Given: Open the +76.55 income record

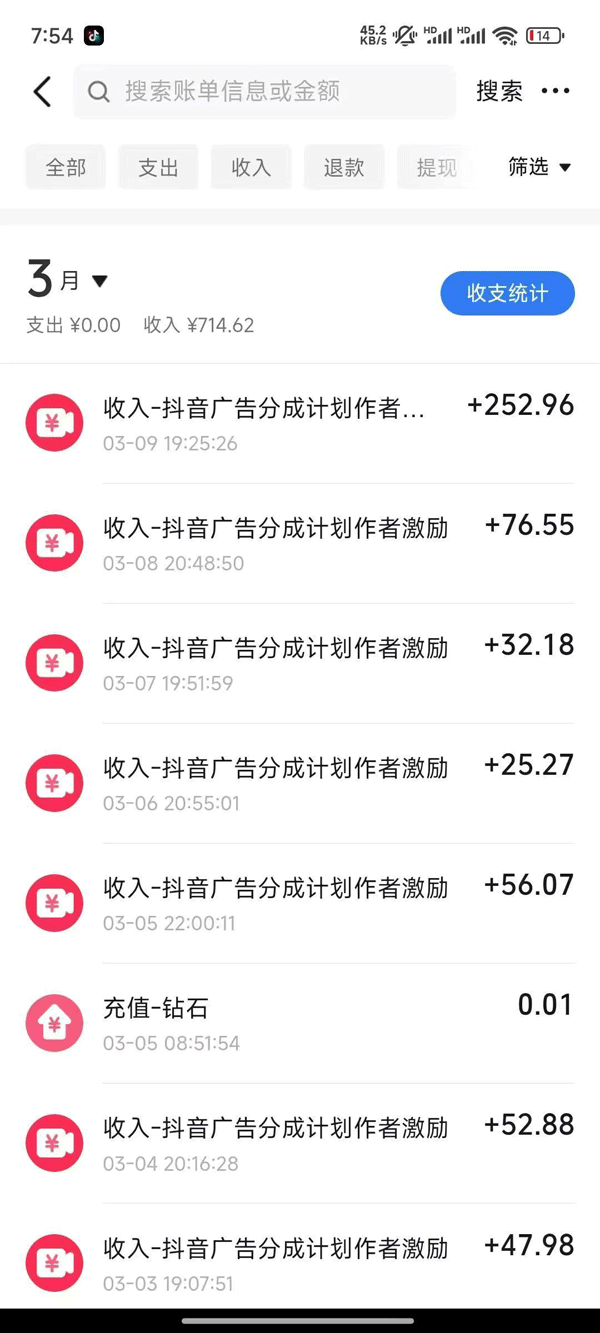Looking at the screenshot, I should pos(300,543).
